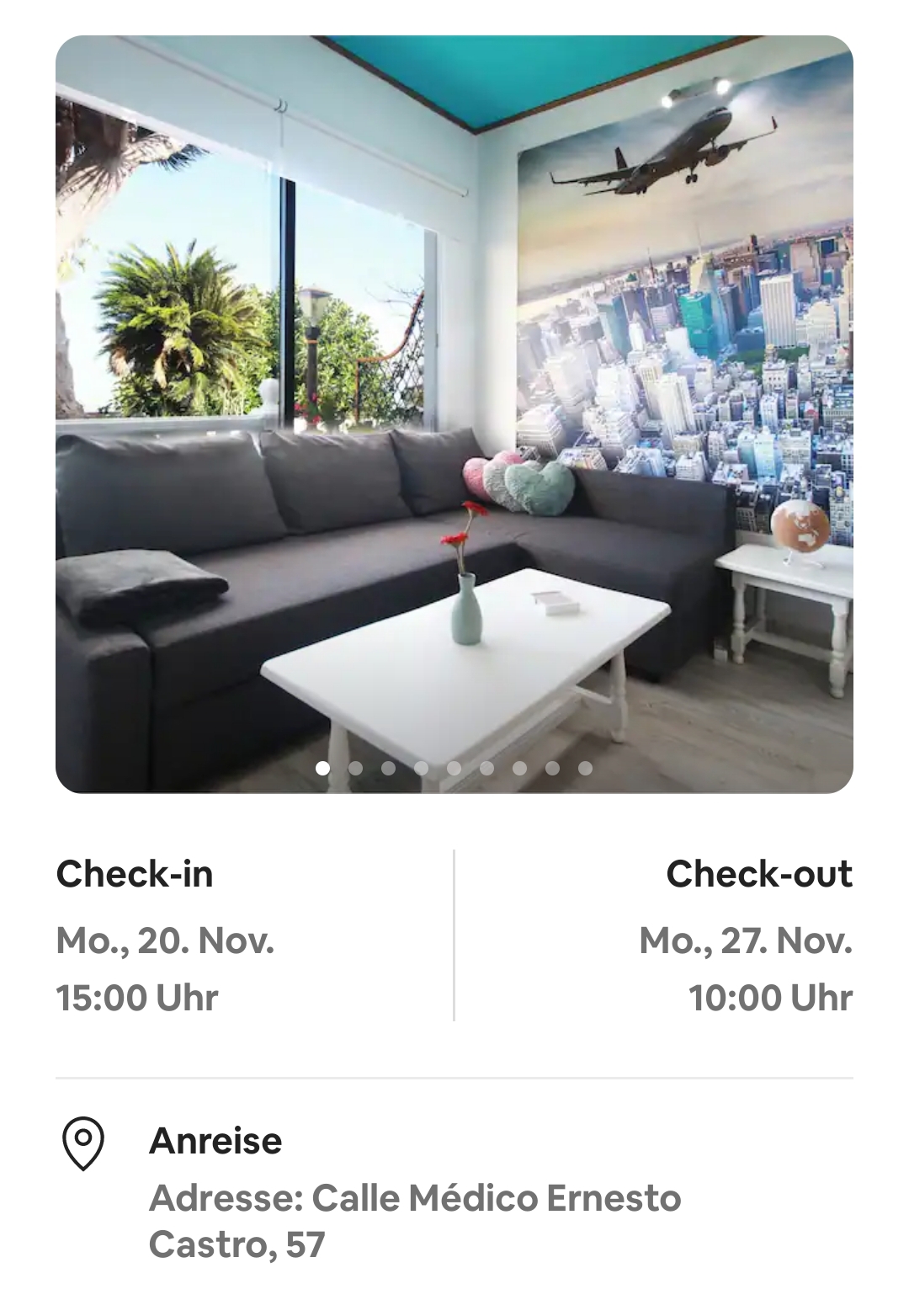This screenshot has width=909, height=1316.
Task: Open the listing photo of the living room
Action: 454,414
